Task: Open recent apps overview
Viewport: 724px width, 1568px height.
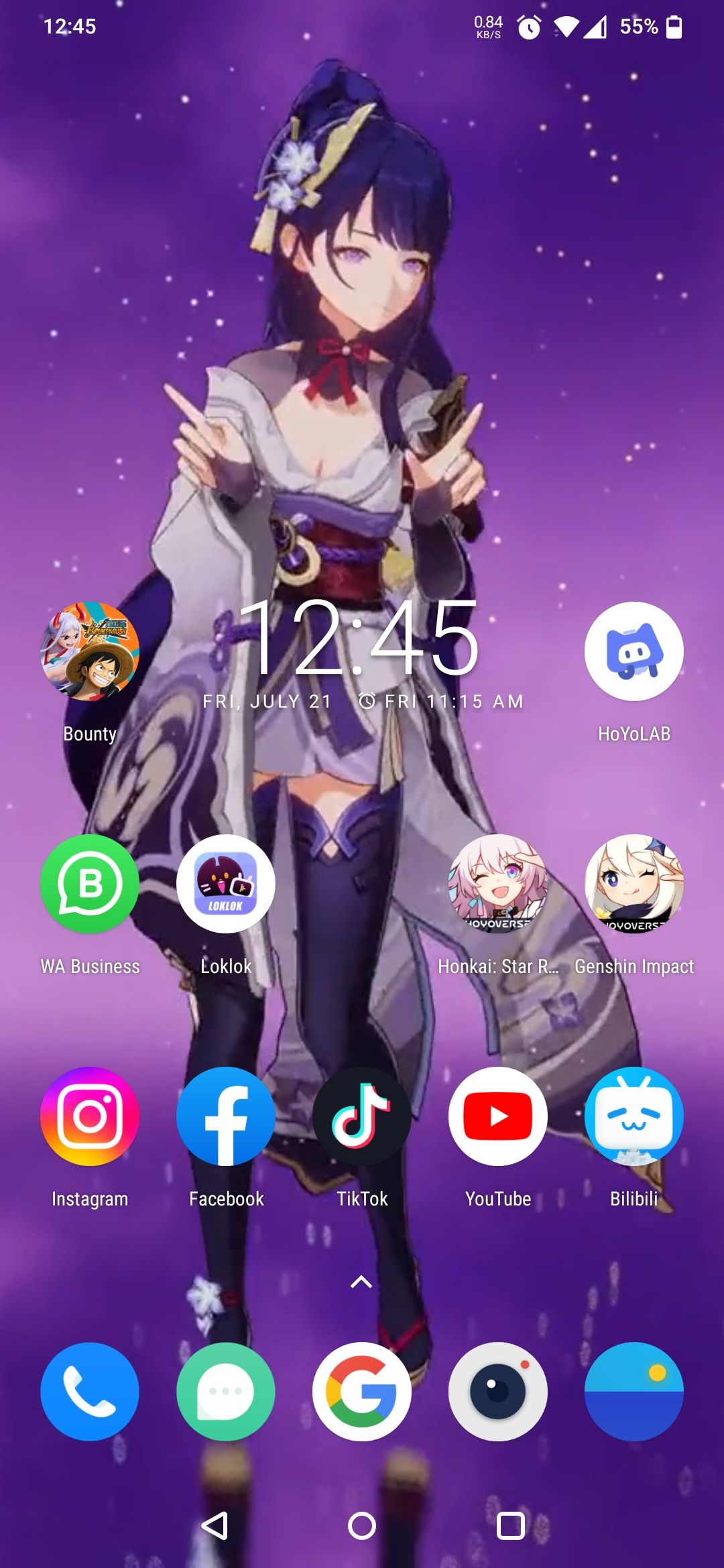Action: click(x=510, y=1526)
